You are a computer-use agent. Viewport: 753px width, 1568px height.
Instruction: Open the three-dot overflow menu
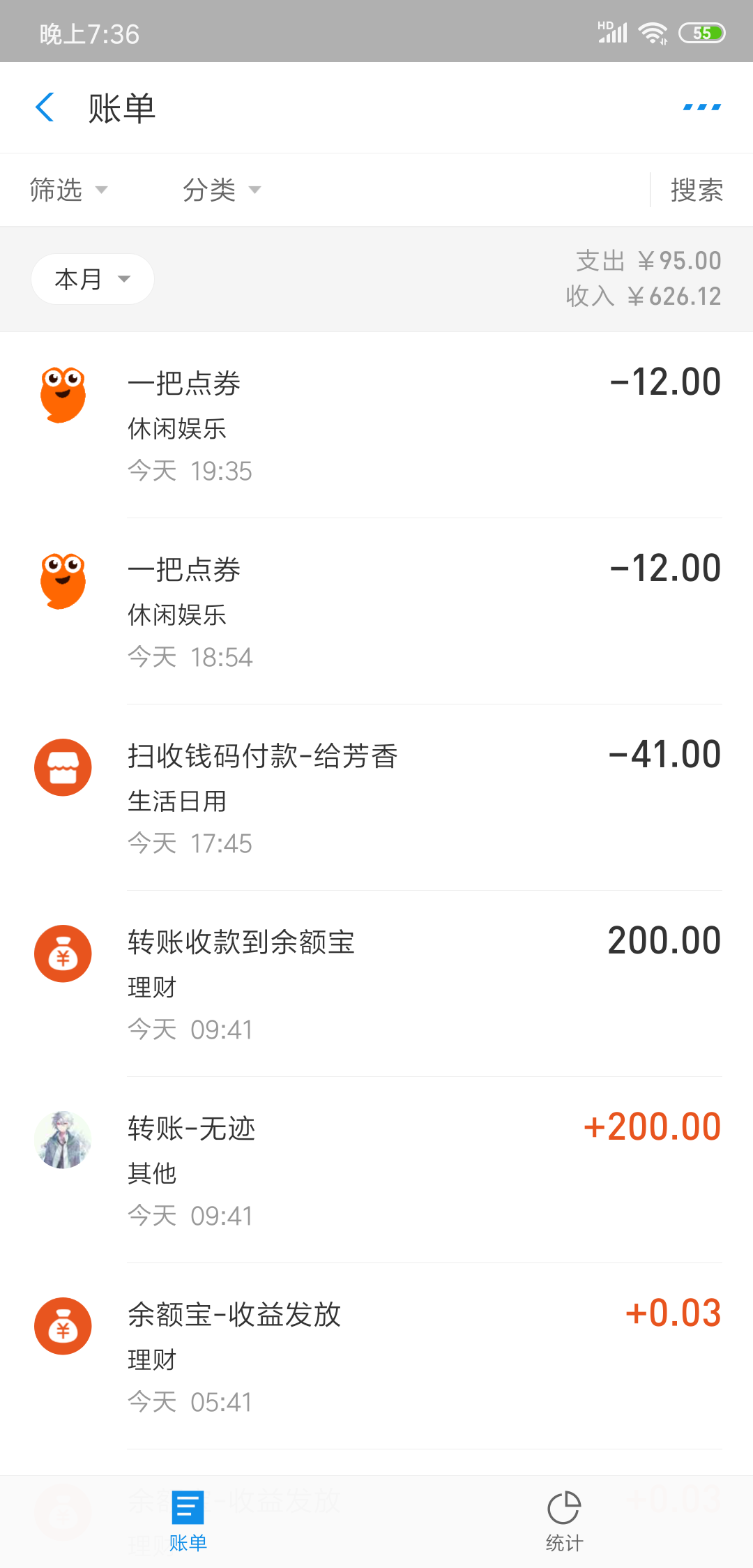pos(701,107)
